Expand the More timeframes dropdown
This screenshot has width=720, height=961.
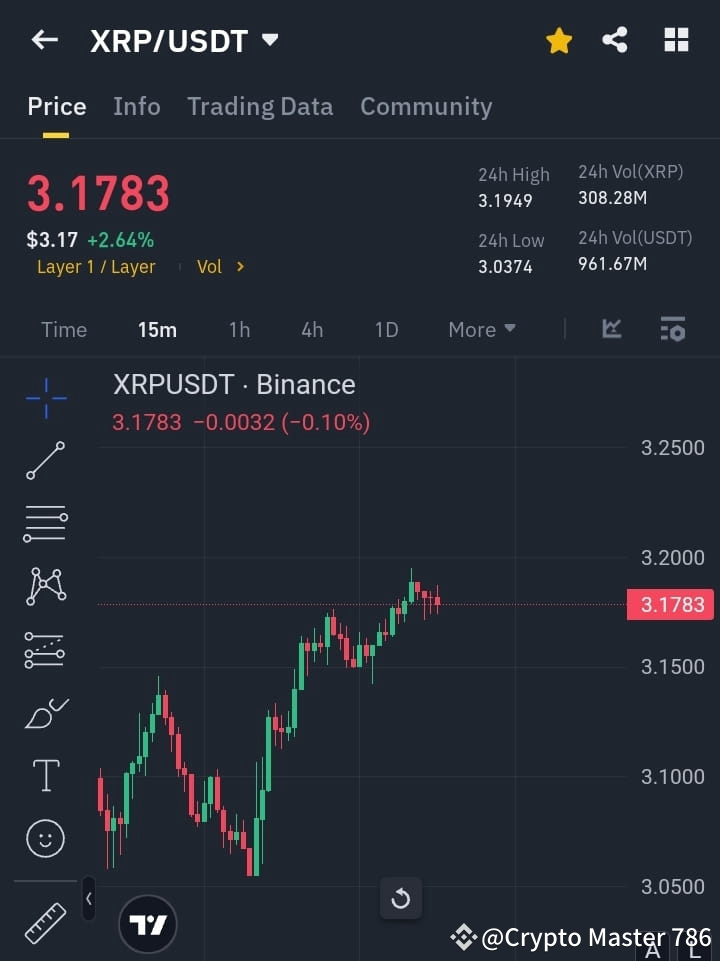(481, 329)
